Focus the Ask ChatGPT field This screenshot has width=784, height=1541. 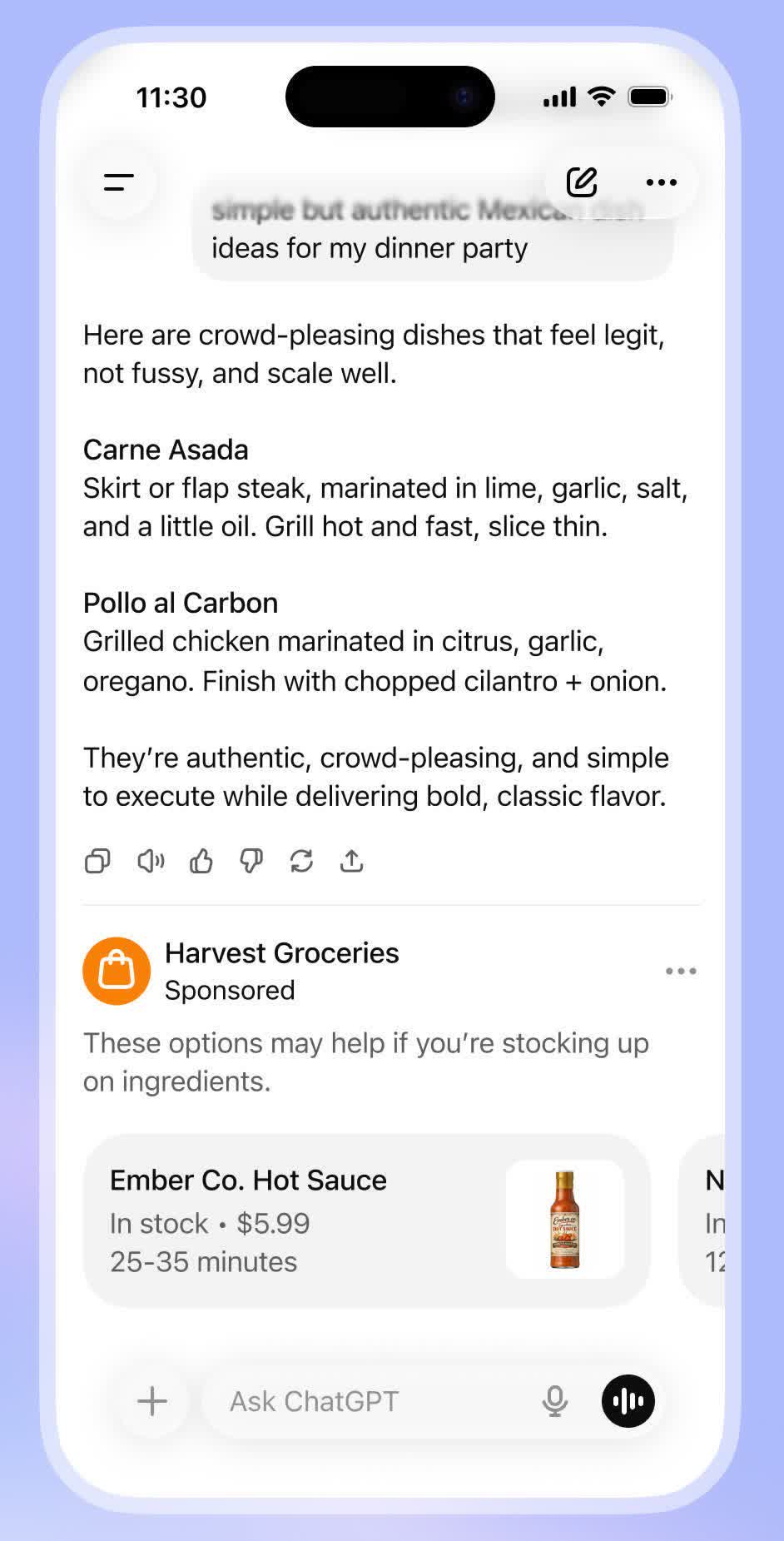(366, 1401)
